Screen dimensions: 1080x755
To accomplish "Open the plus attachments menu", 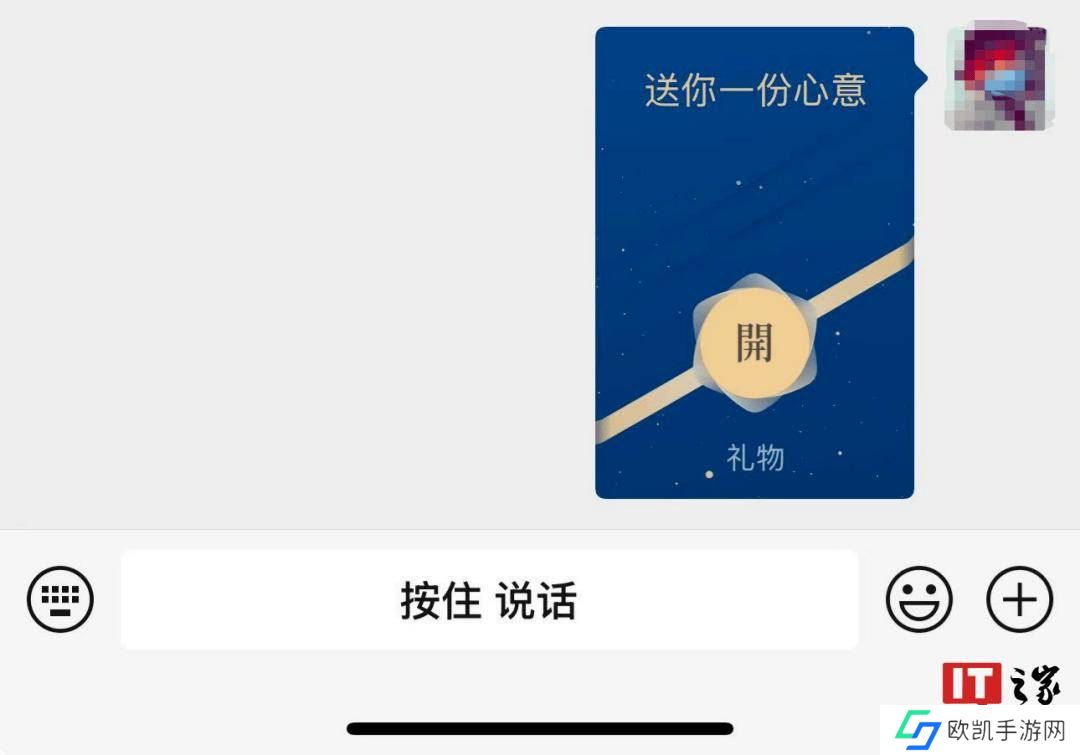I will coord(1019,600).
